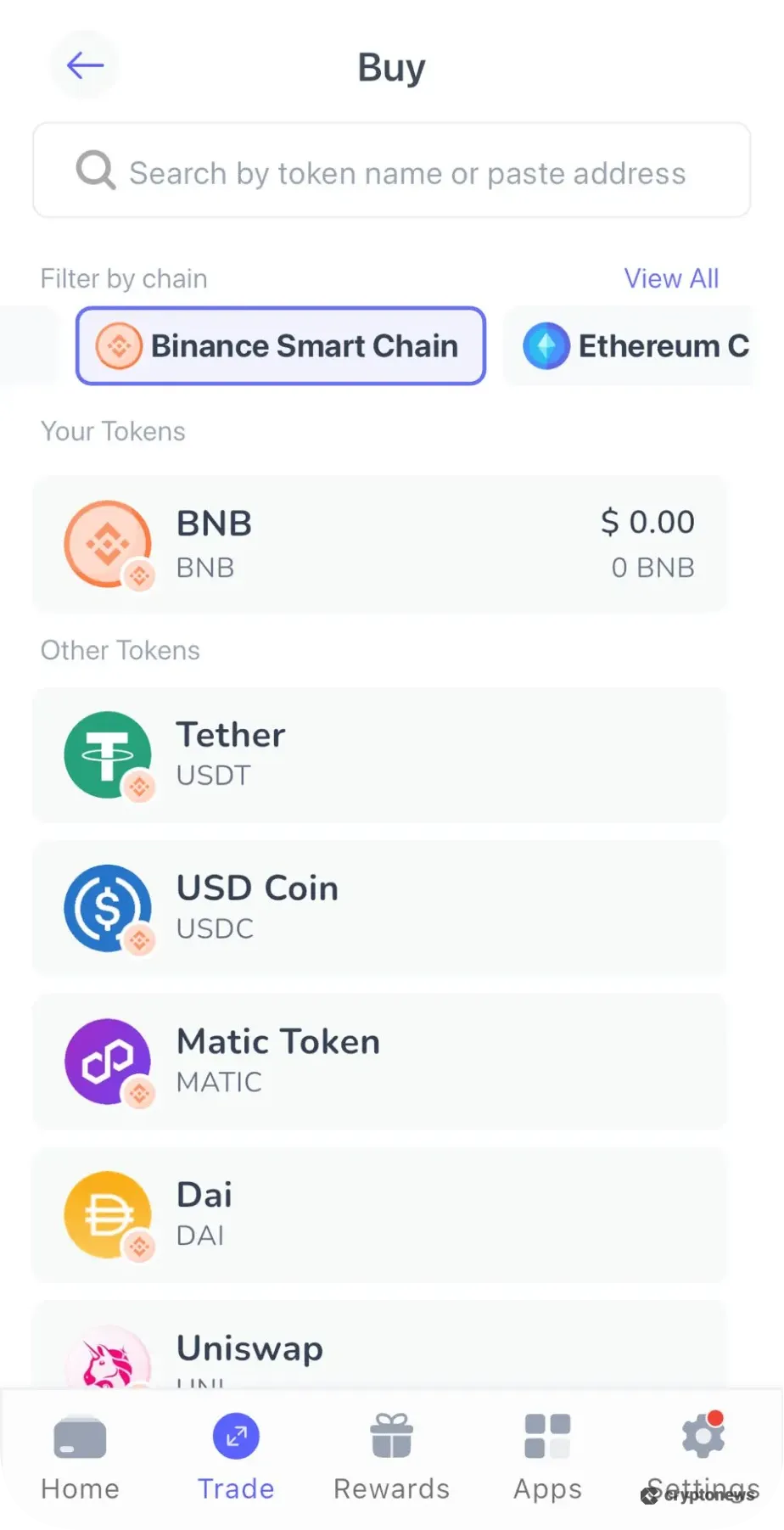The width and height of the screenshot is (784, 1530).
Task: Open the Trade tab
Action: pos(236,1457)
